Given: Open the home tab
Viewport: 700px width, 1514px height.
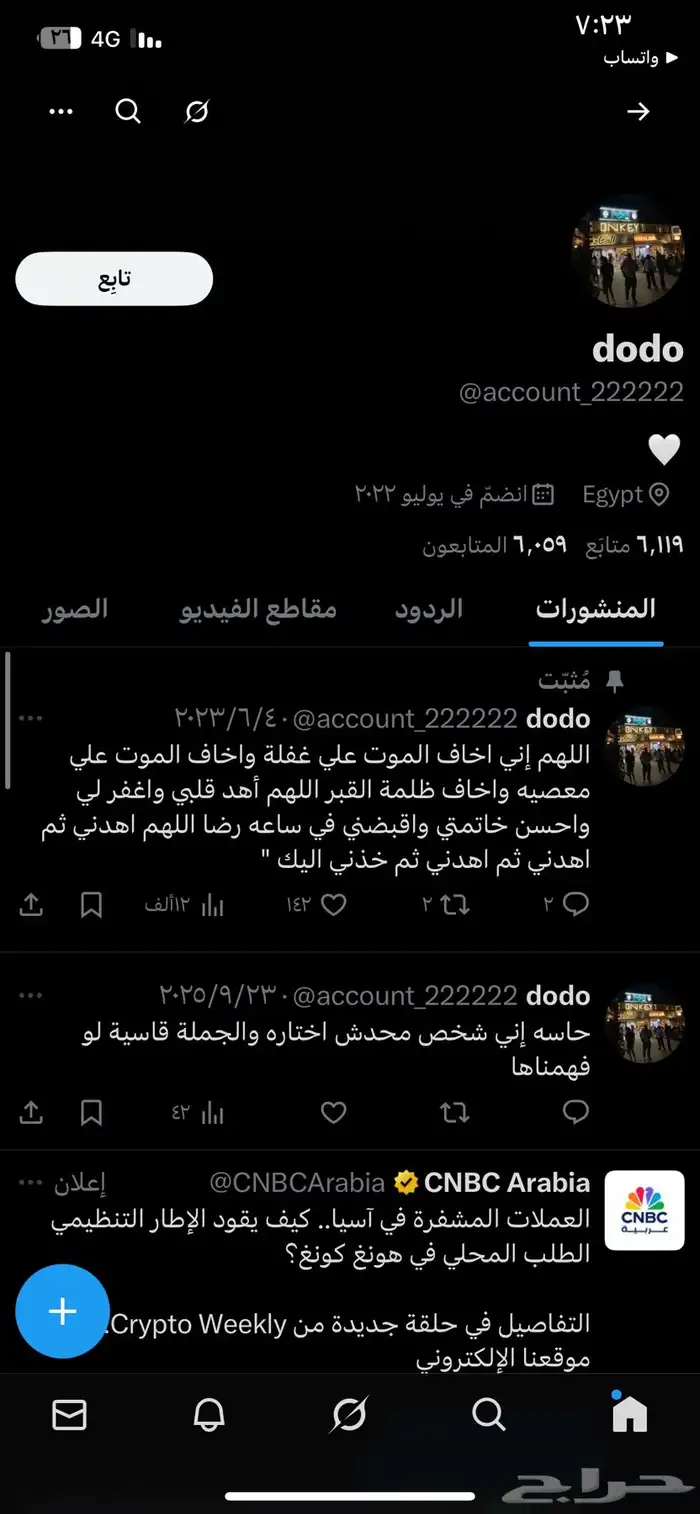Looking at the screenshot, I should coord(630,1414).
